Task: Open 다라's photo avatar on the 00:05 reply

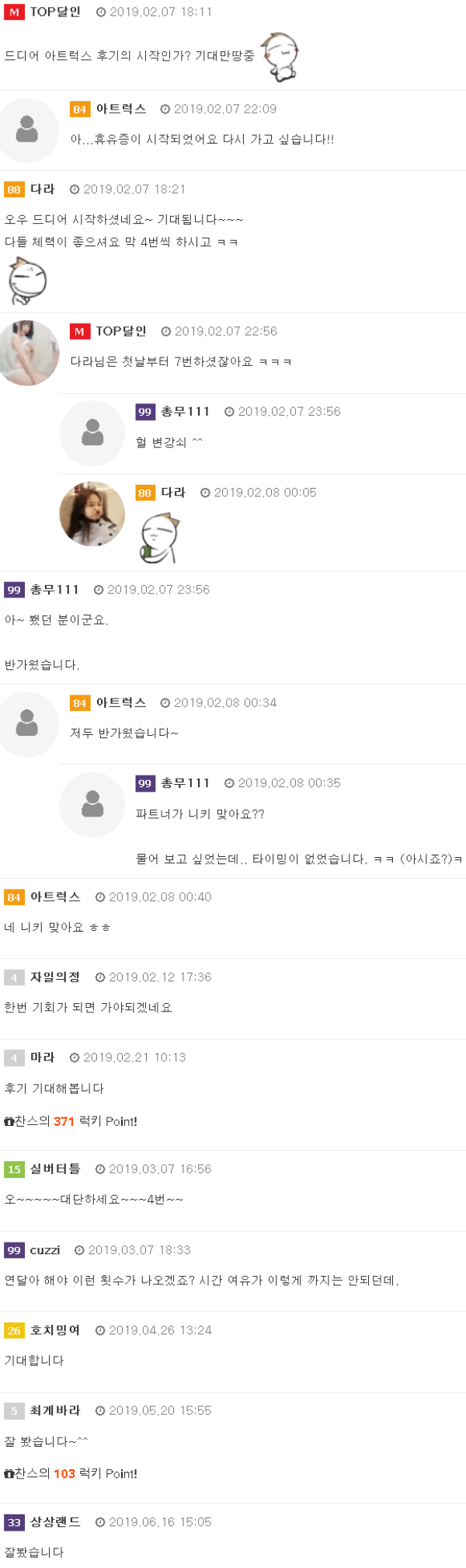Action: click(92, 514)
